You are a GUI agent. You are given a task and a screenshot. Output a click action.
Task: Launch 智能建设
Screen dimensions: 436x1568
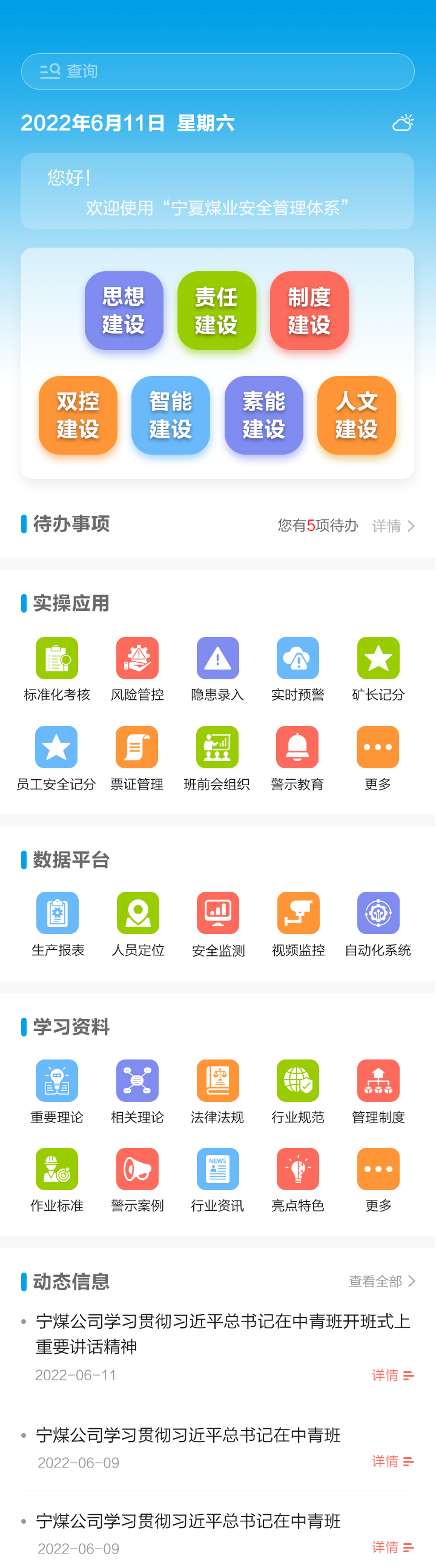[171, 415]
